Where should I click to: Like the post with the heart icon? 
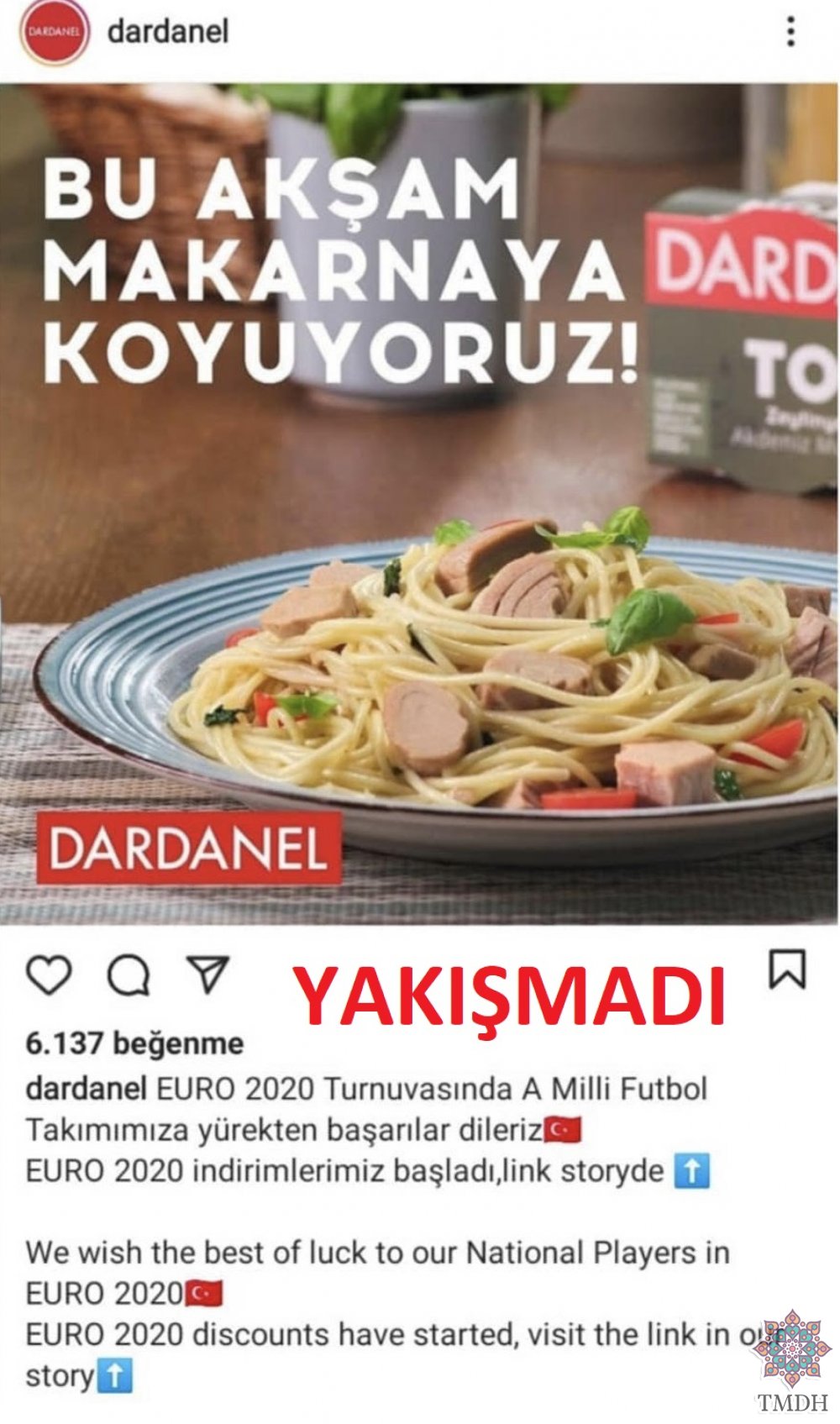click(x=49, y=975)
